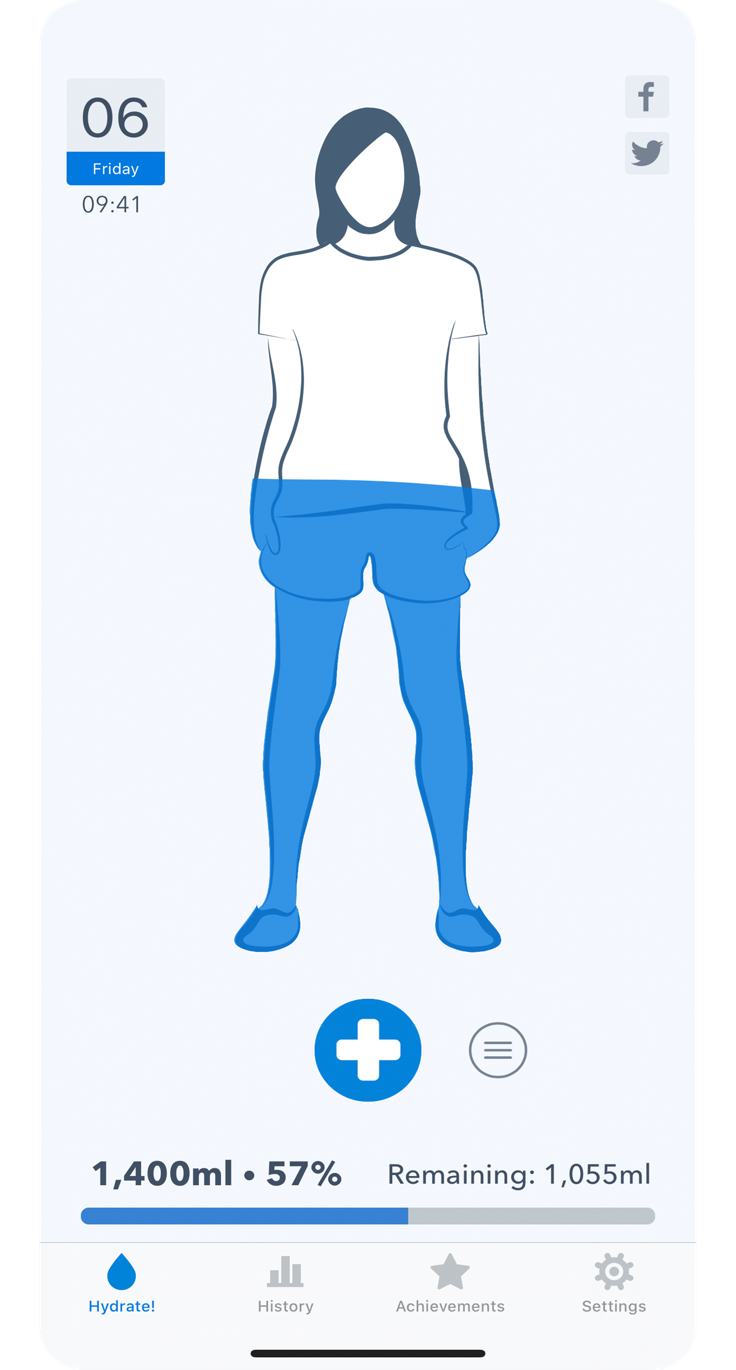The width and height of the screenshot is (736, 1370).
Task: Select the Hydrate! tab
Action: [122, 1285]
